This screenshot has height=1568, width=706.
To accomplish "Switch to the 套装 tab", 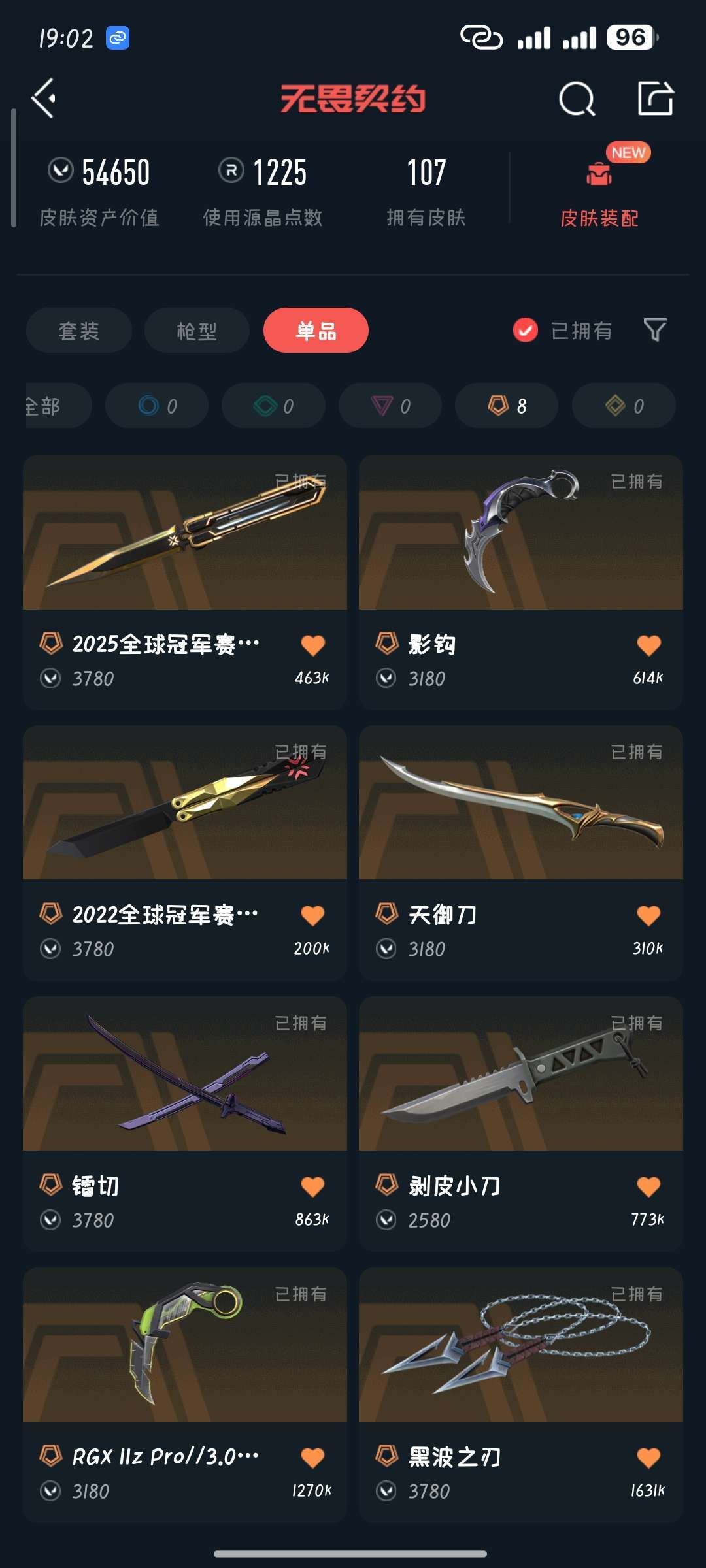I will coord(79,331).
